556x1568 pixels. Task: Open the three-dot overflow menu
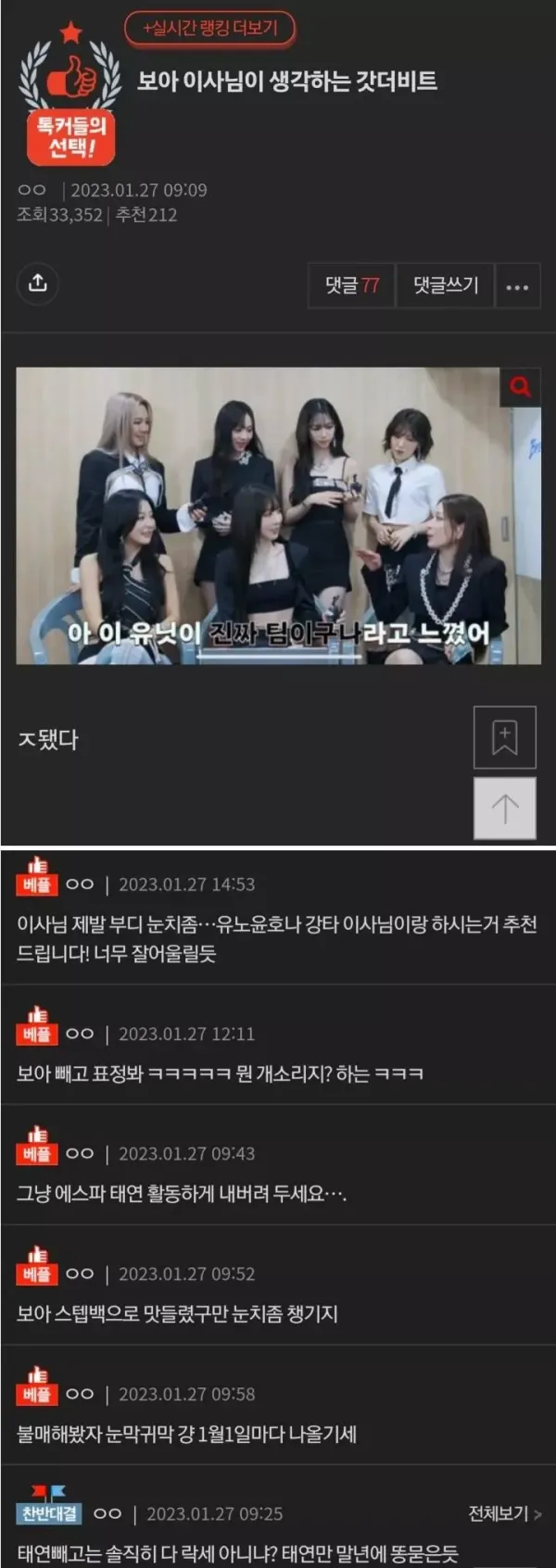pyautogui.click(x=517, y=286)
